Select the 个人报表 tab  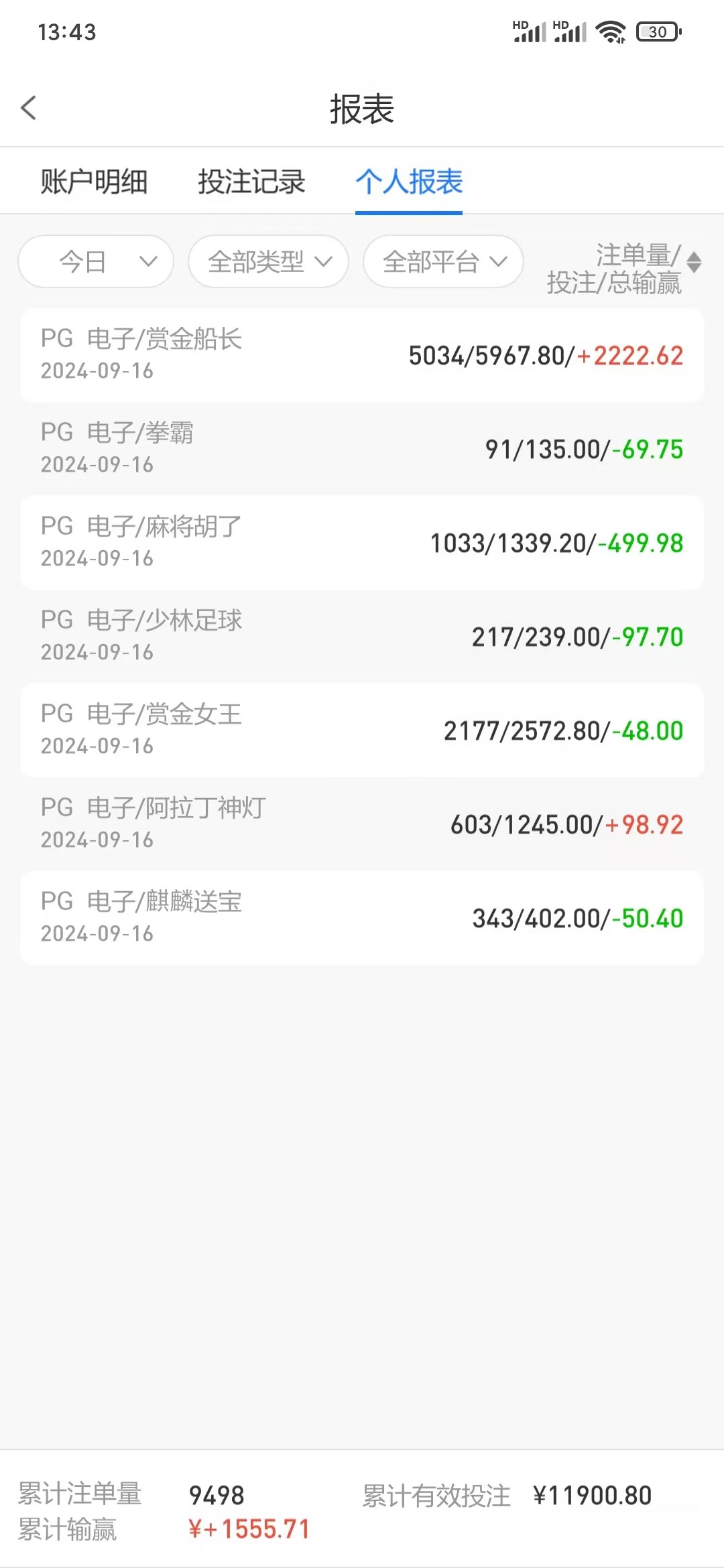coord(409,182)
